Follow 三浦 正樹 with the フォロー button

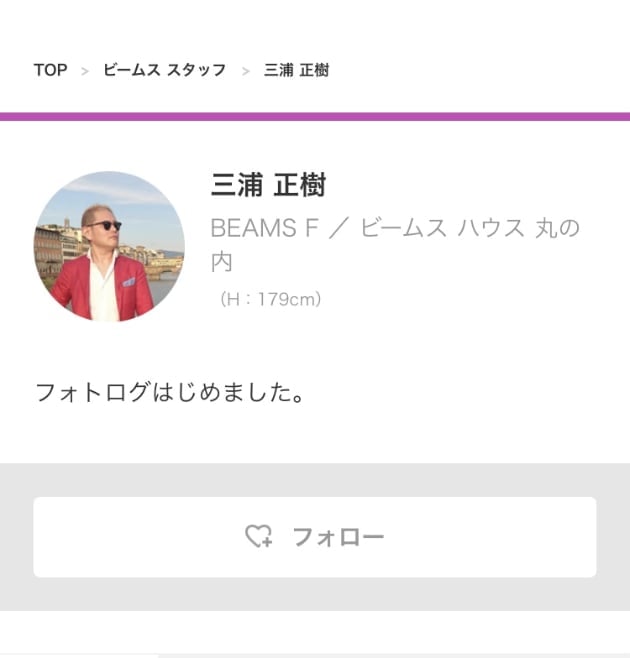[x=314, y=537]
